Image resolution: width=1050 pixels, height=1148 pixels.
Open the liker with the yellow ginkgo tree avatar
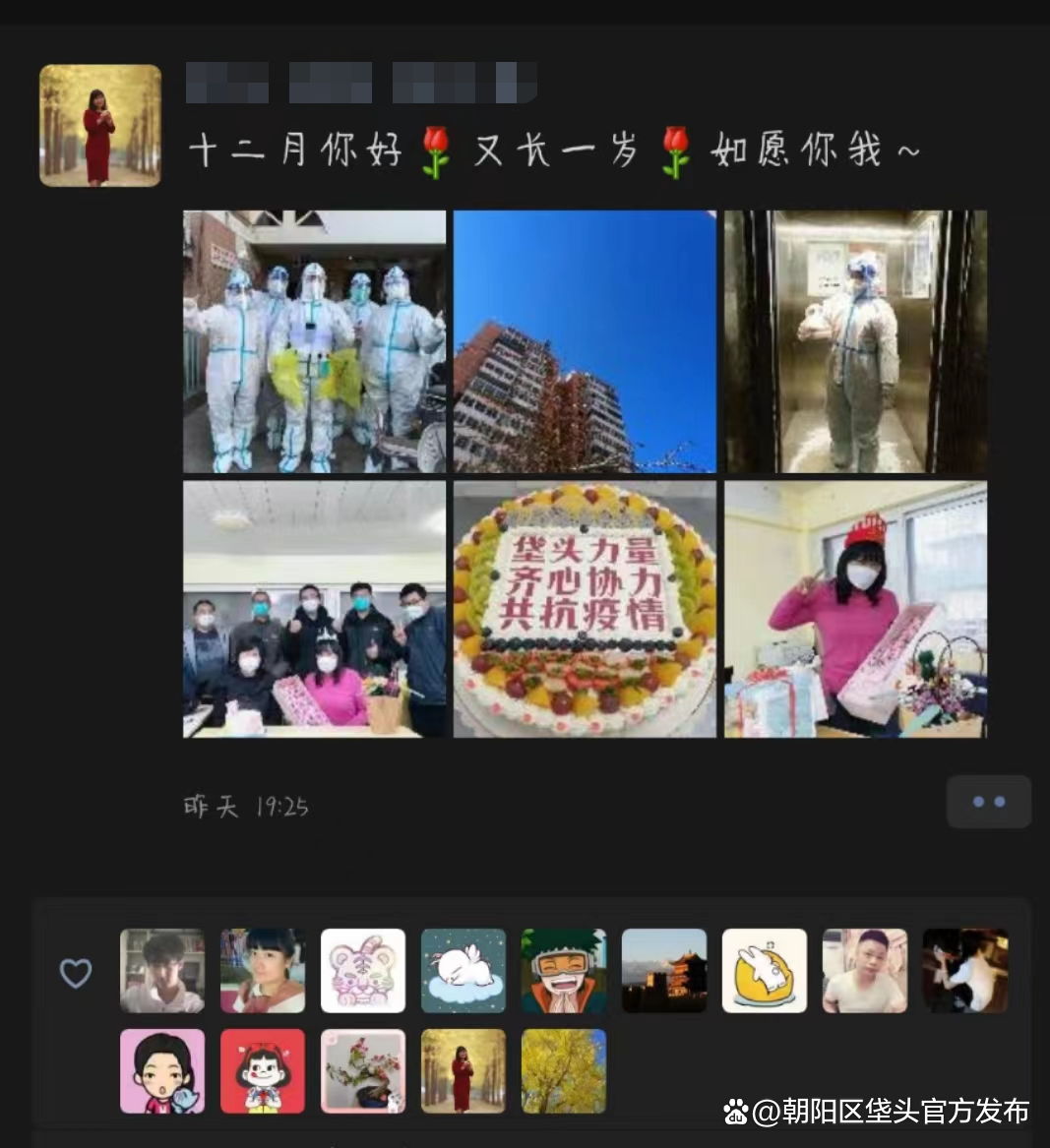pos(564,1071)
